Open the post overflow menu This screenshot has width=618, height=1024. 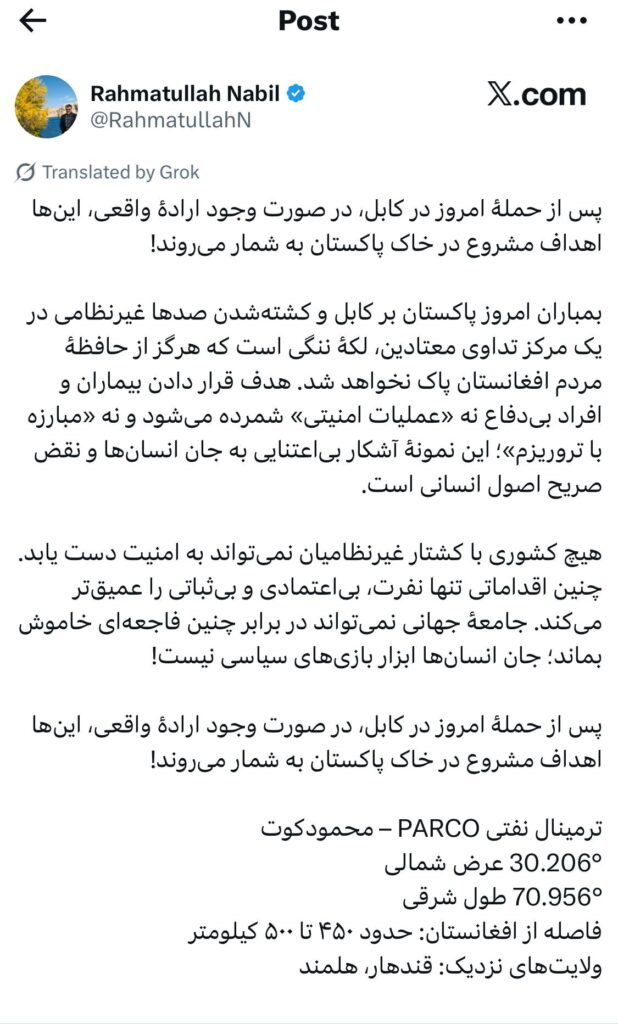[x=571, y=21]
